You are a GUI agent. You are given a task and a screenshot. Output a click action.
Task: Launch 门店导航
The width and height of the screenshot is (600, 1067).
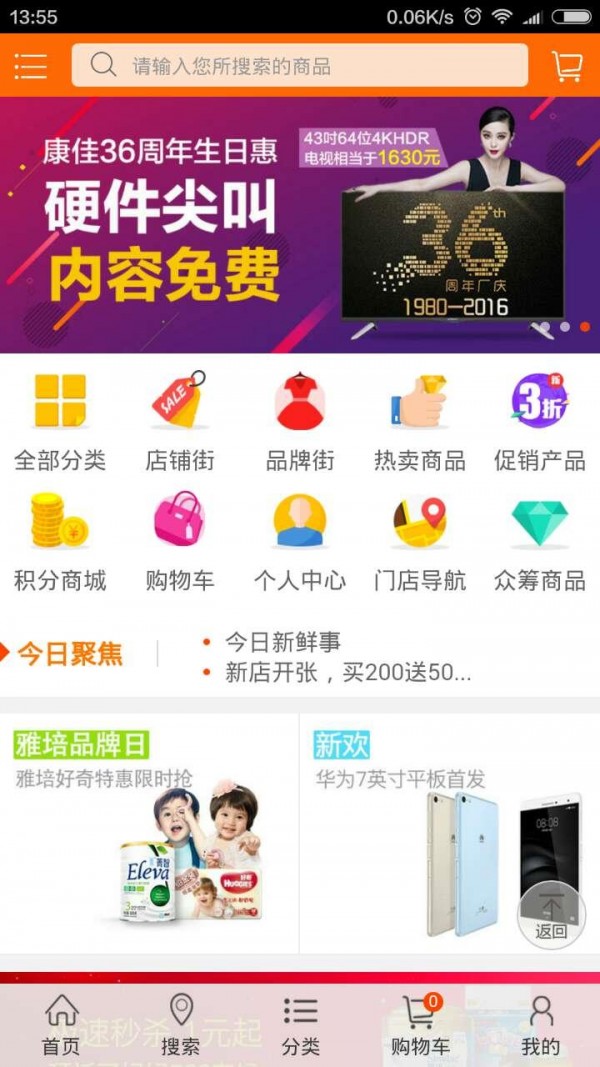(x=420, y=542)
